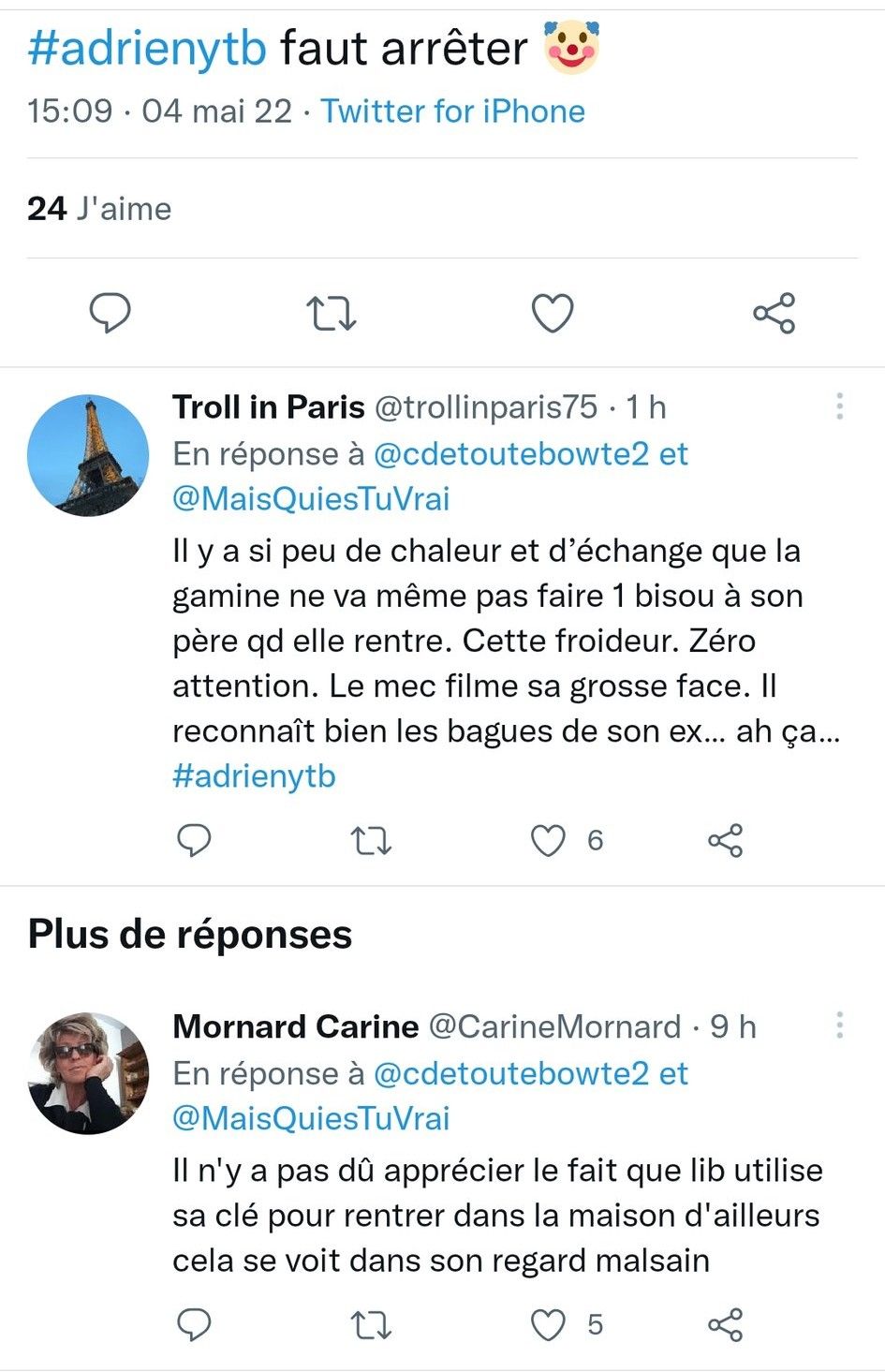Retweet Mornard Carine reply
885x1372 pixels.
pyautogui.click(x=371, y=1325)
